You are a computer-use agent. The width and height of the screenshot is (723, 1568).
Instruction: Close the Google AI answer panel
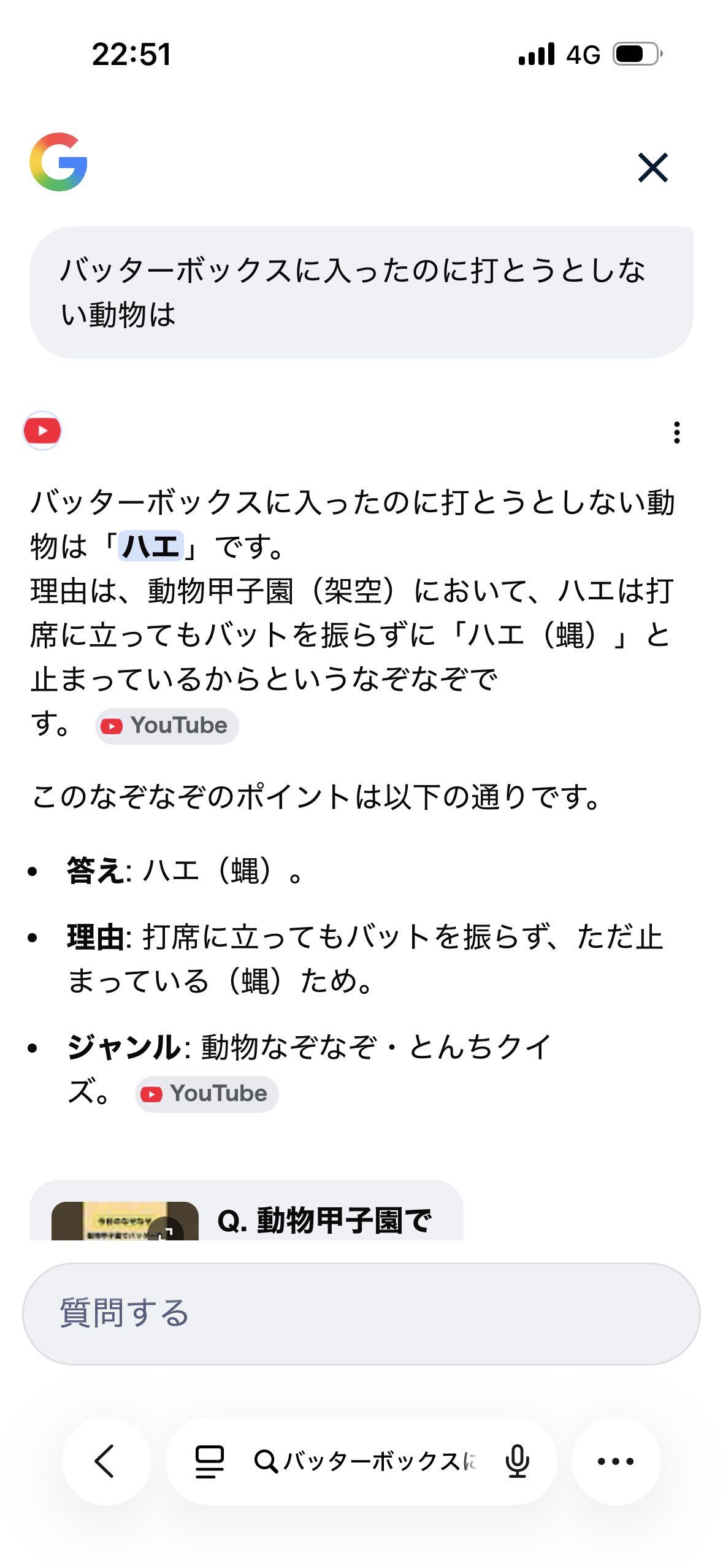tap(652, 167)
